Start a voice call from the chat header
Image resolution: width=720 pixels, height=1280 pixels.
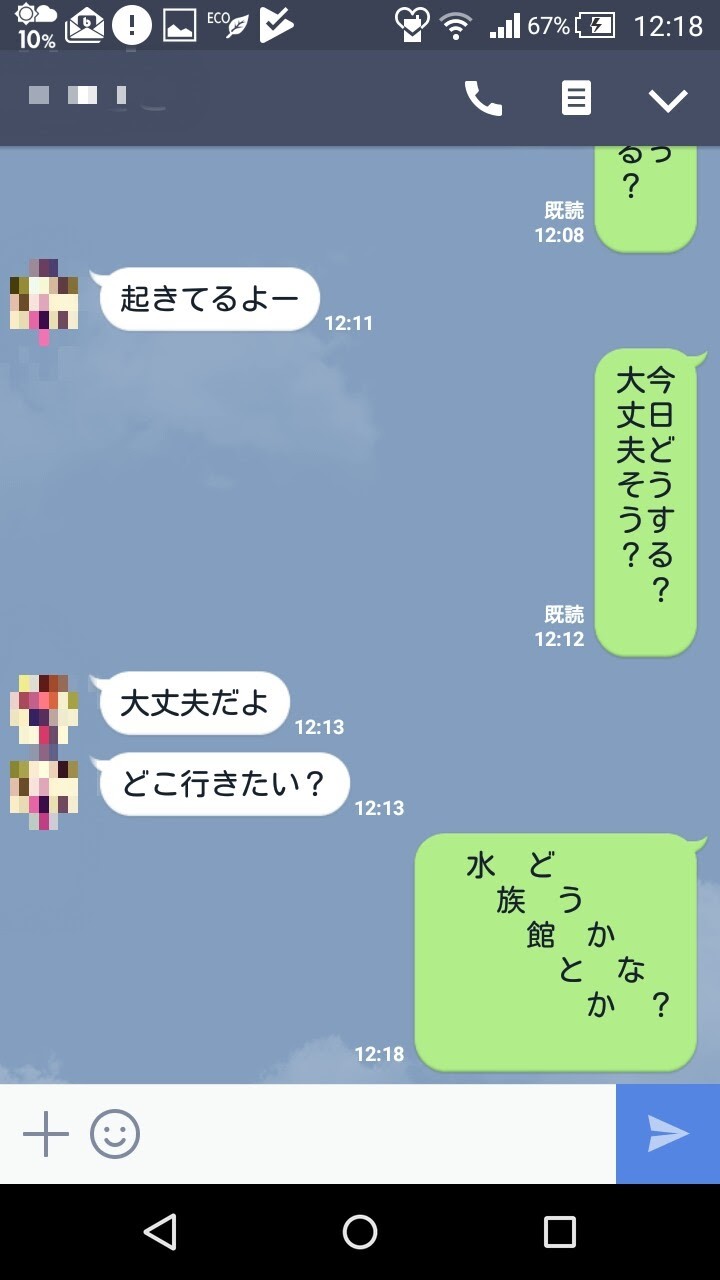click(x=483, y=98)
